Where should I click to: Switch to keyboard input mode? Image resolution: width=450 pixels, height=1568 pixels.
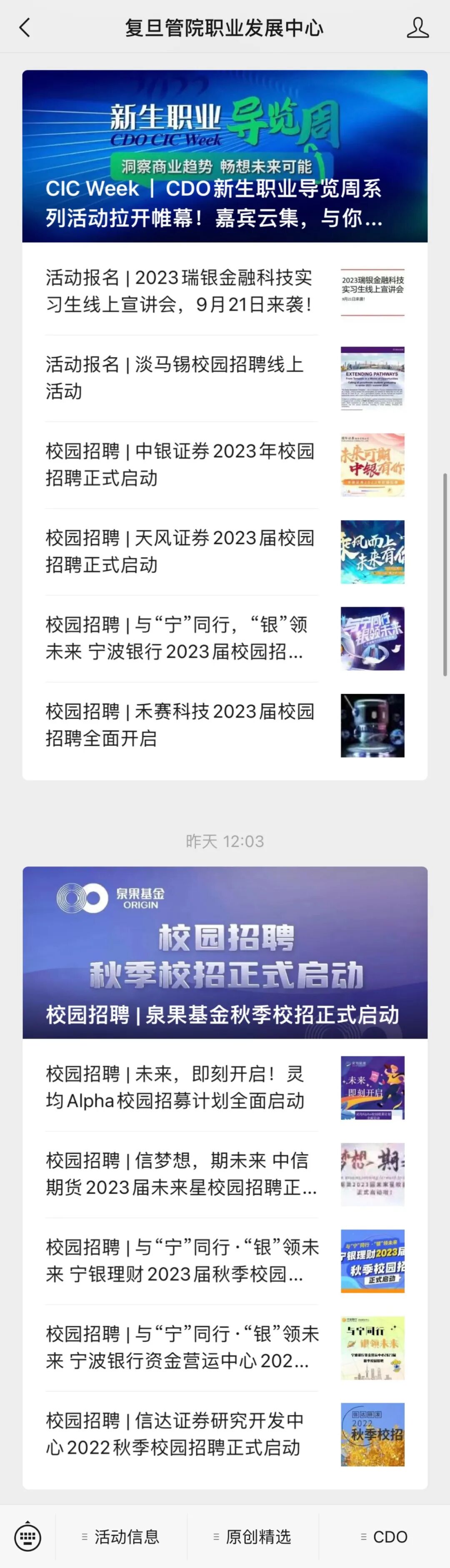coord(27,1537)
